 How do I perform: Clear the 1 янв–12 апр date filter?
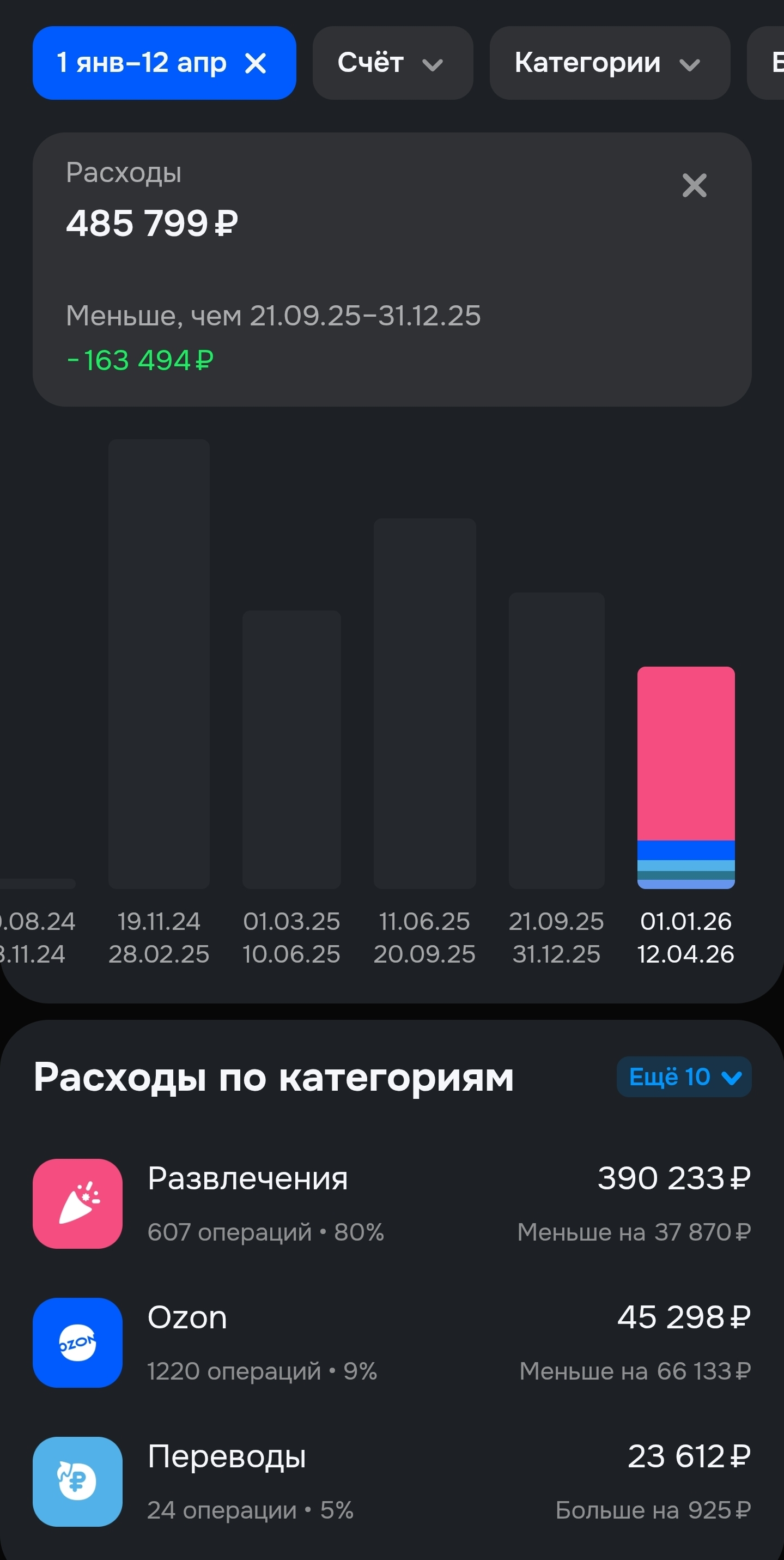click(256, 63)
